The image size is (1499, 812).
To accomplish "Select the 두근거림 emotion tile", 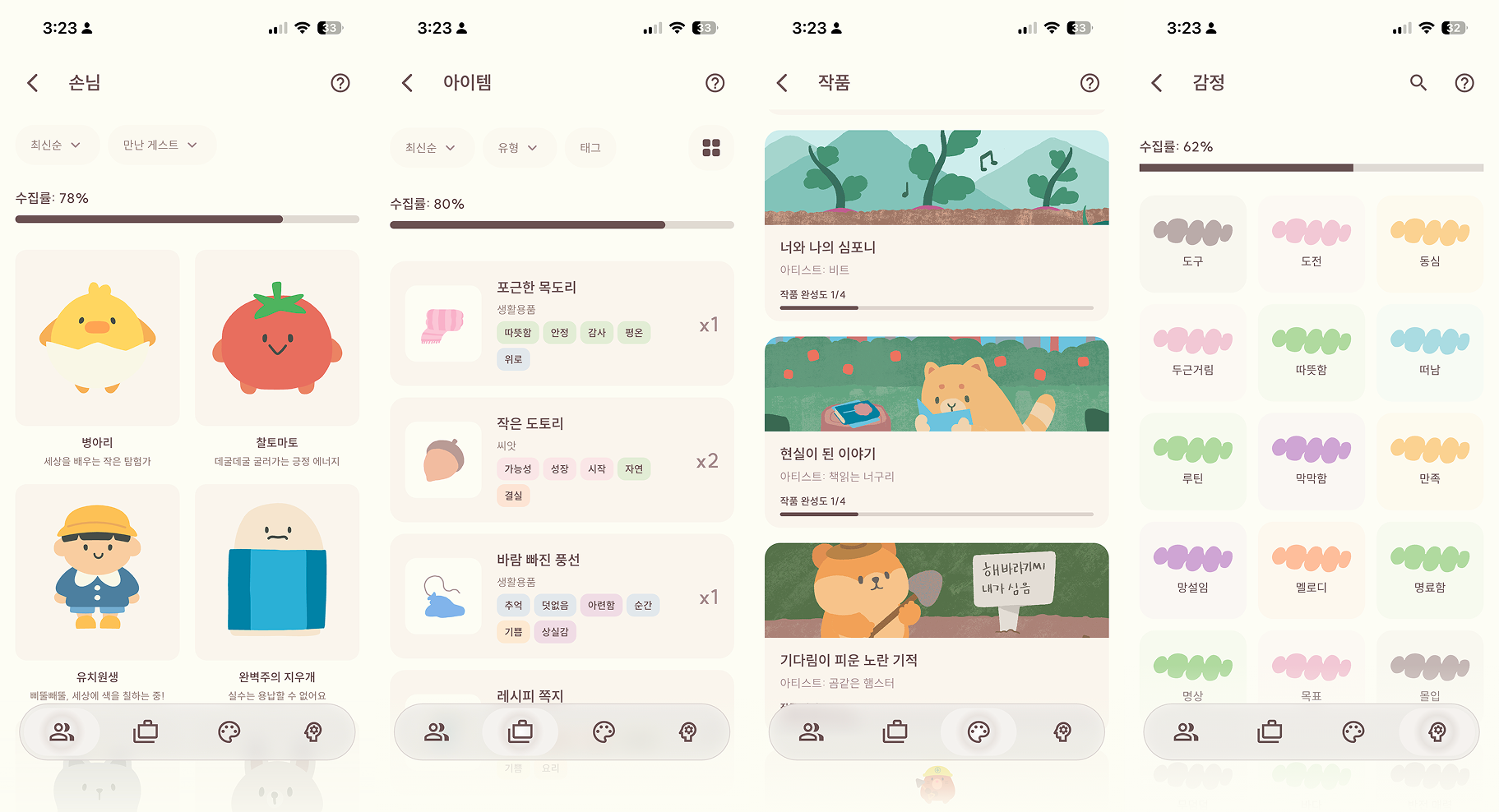I will (1192, 353).
